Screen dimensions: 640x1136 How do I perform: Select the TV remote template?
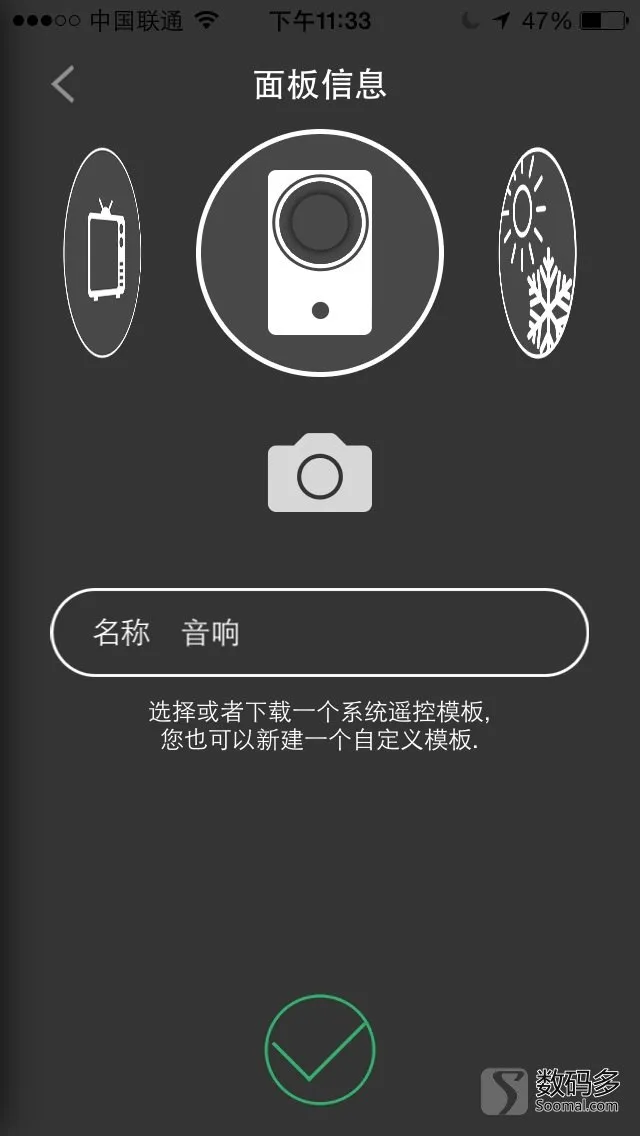[x=102, y=252]
